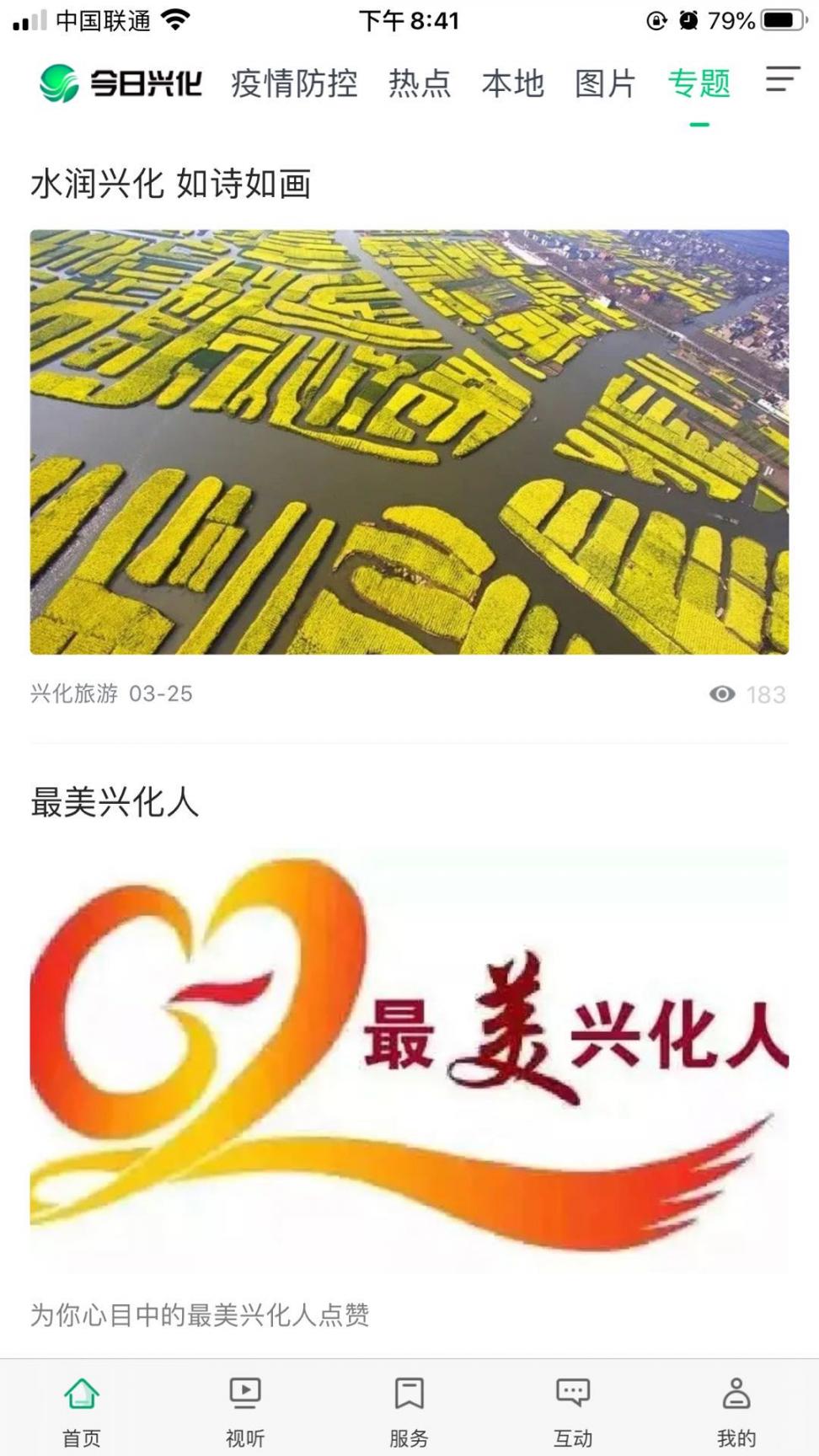Screen dimensions: 819x1456
Task: Open the 水润兴化 如诗如画 topic card
Action: click(x=409, y=442)
